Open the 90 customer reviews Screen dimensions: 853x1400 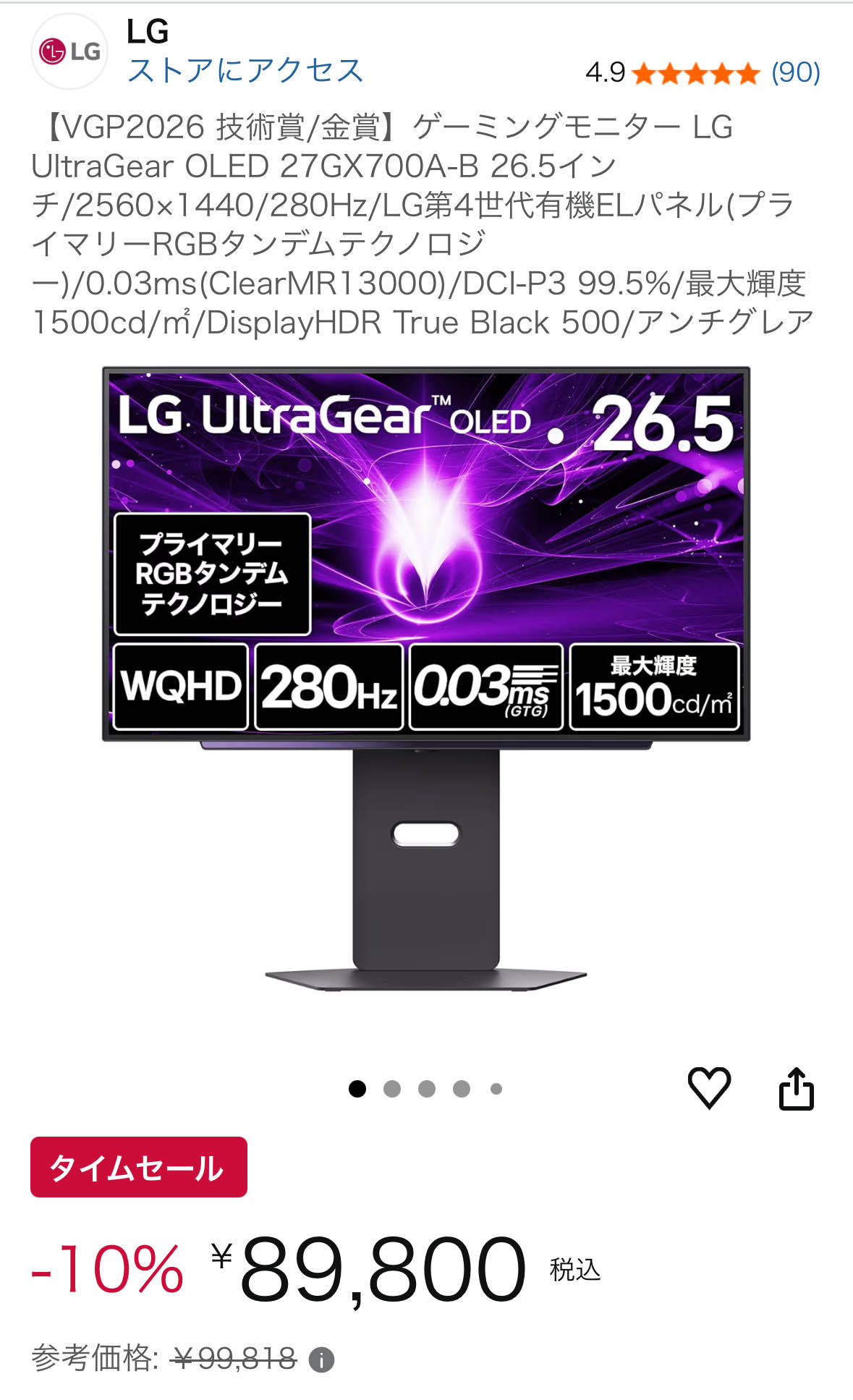point(795,72)
